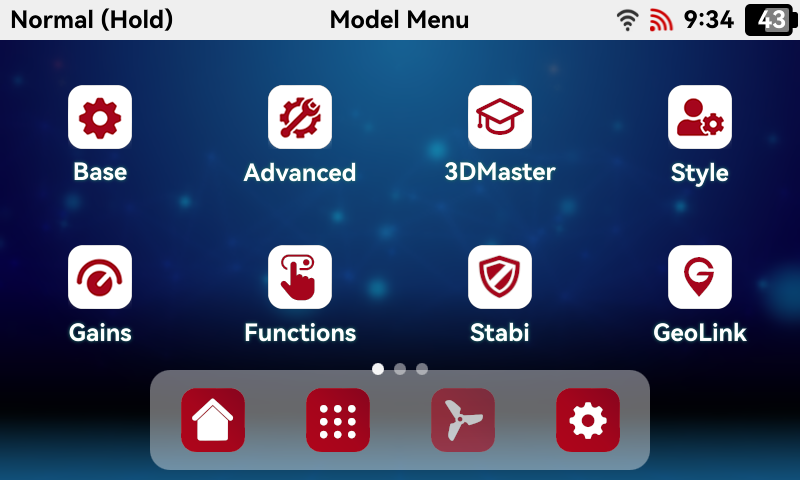Open the gear settings icon in the dock

(x=588, y=420)
